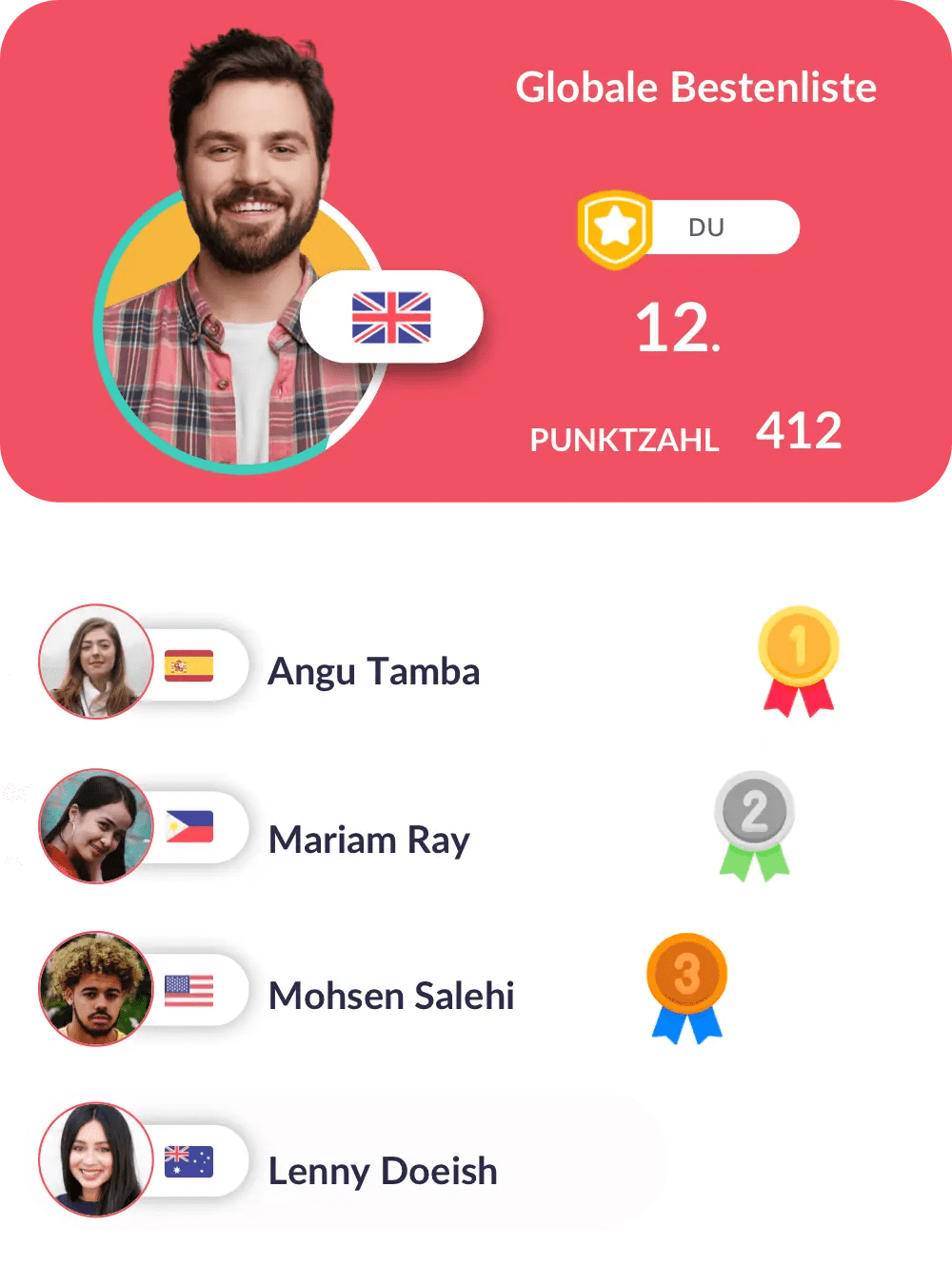Select the Philippines flag next to Mariam Ray
The width and height of the screenshot is (952, 1286).
coord(189,827)
